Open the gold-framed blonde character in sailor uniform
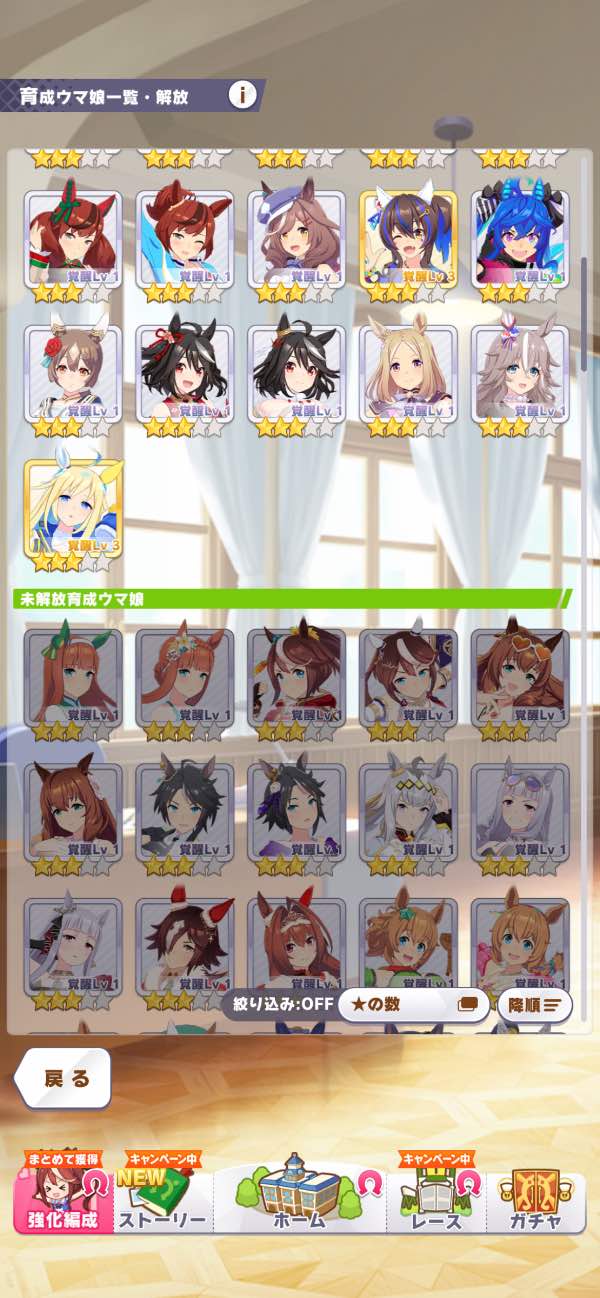This screenshot has width=600, height=1298. click(73, 510)
